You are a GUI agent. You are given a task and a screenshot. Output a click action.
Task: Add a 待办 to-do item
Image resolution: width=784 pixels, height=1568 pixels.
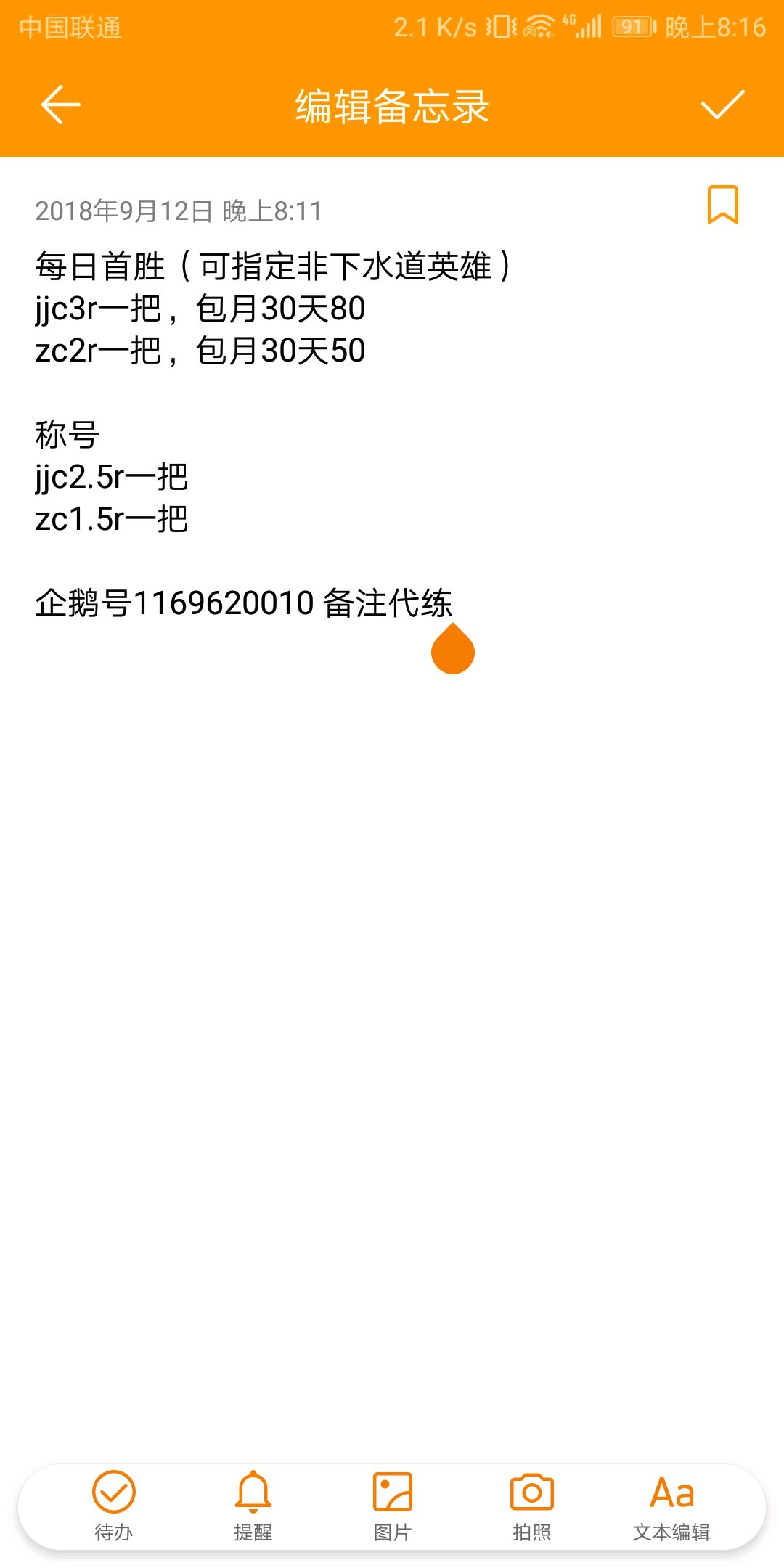click(114, 1506)
